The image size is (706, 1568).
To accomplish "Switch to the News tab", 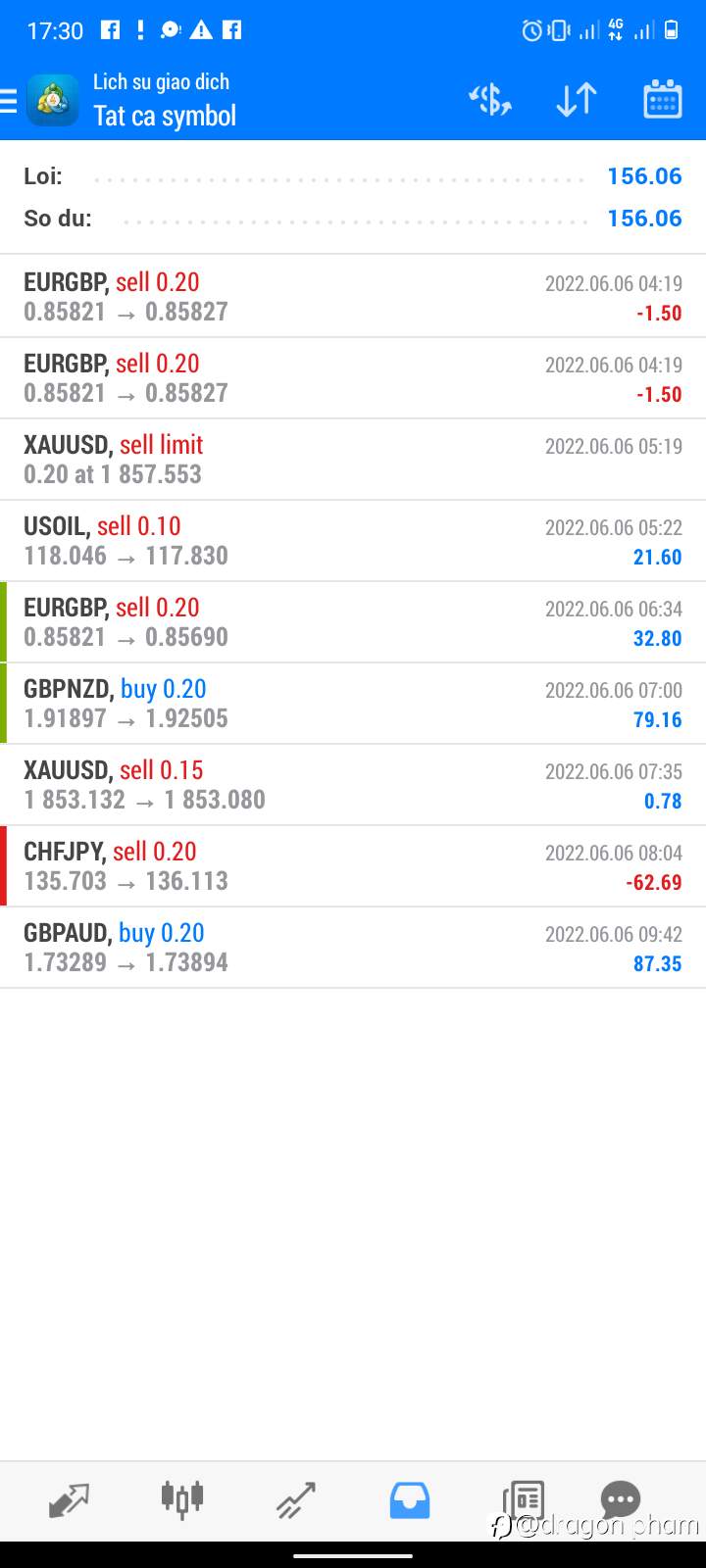I will (524, 1500).
